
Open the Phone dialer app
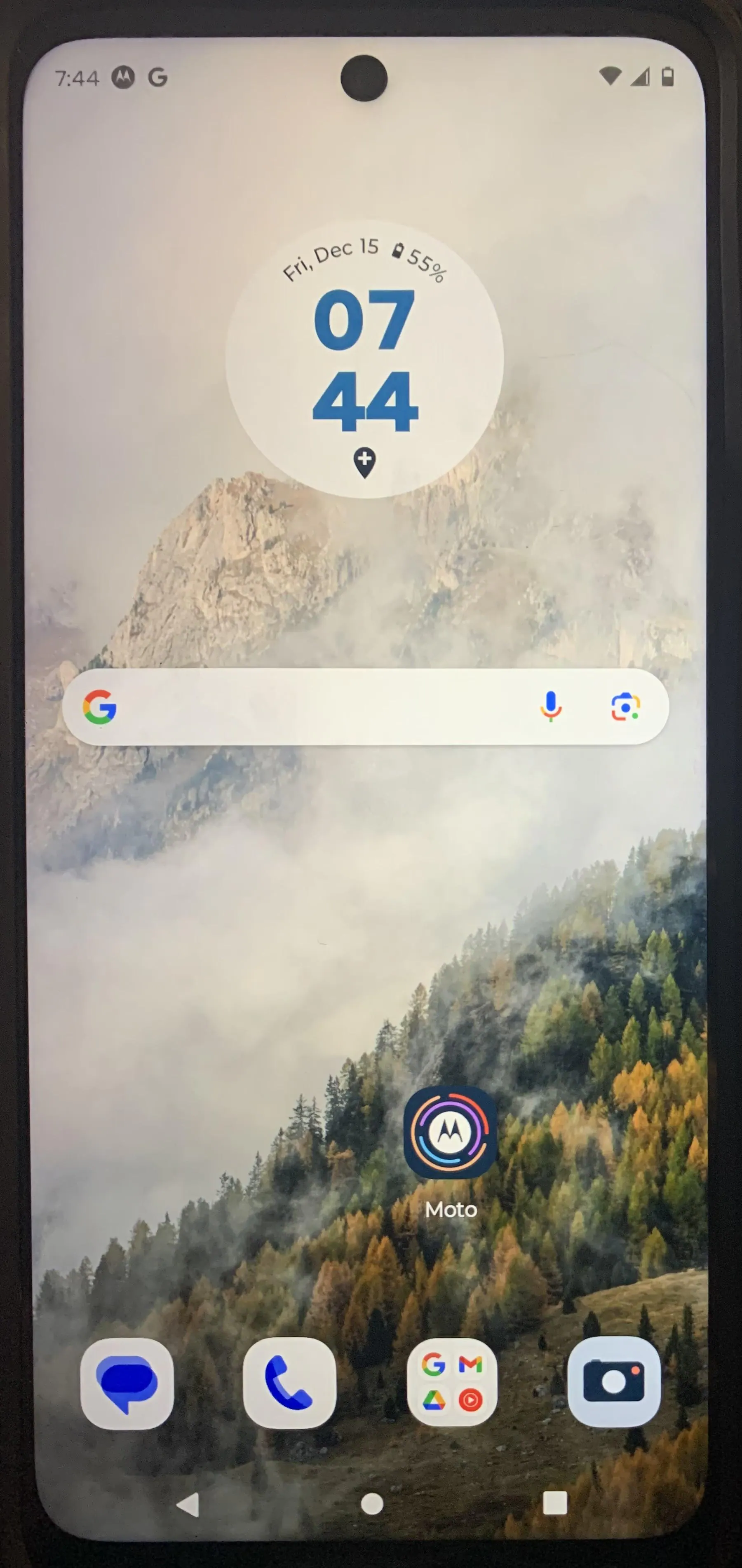tap(289, 1383)
